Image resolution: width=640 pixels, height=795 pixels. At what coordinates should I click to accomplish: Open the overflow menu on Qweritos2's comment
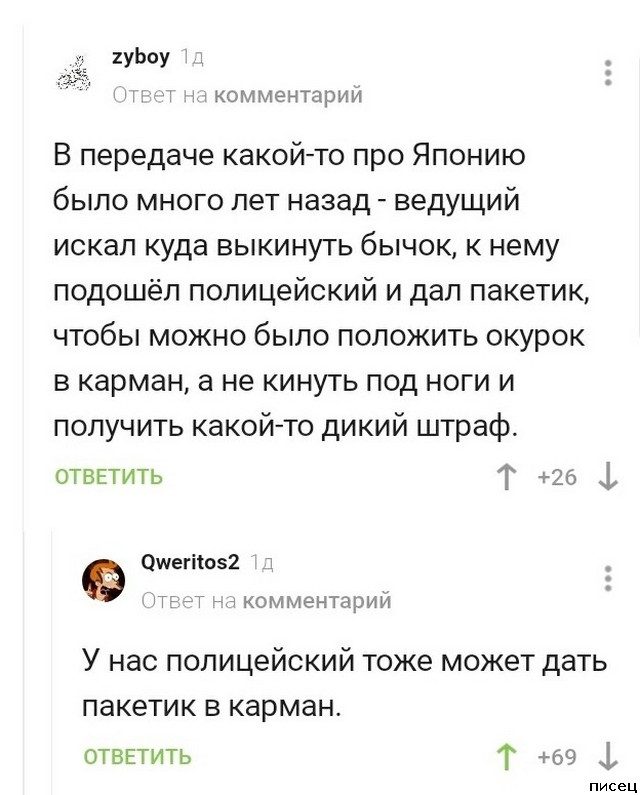[609, 579]
